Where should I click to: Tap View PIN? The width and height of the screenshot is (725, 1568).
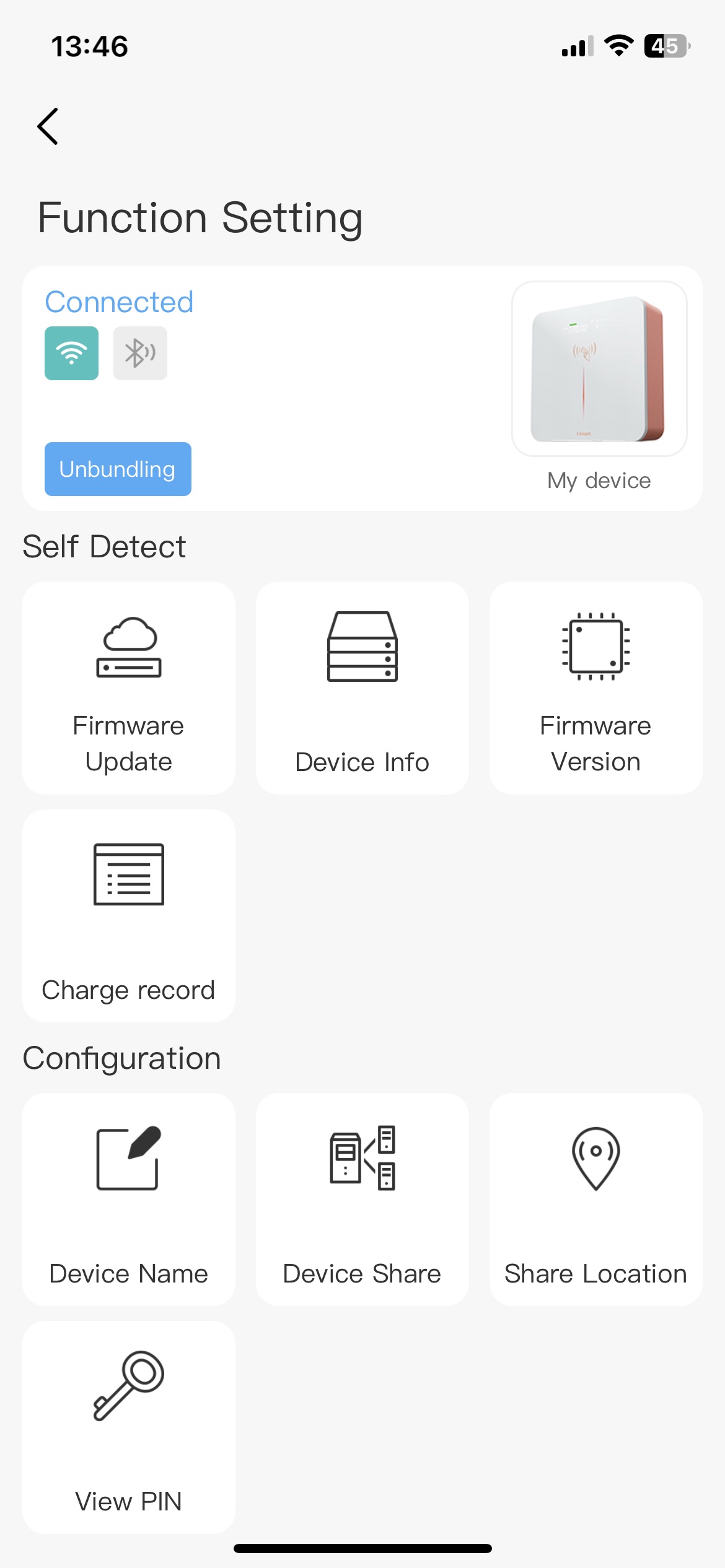[x=129, y=1427]
